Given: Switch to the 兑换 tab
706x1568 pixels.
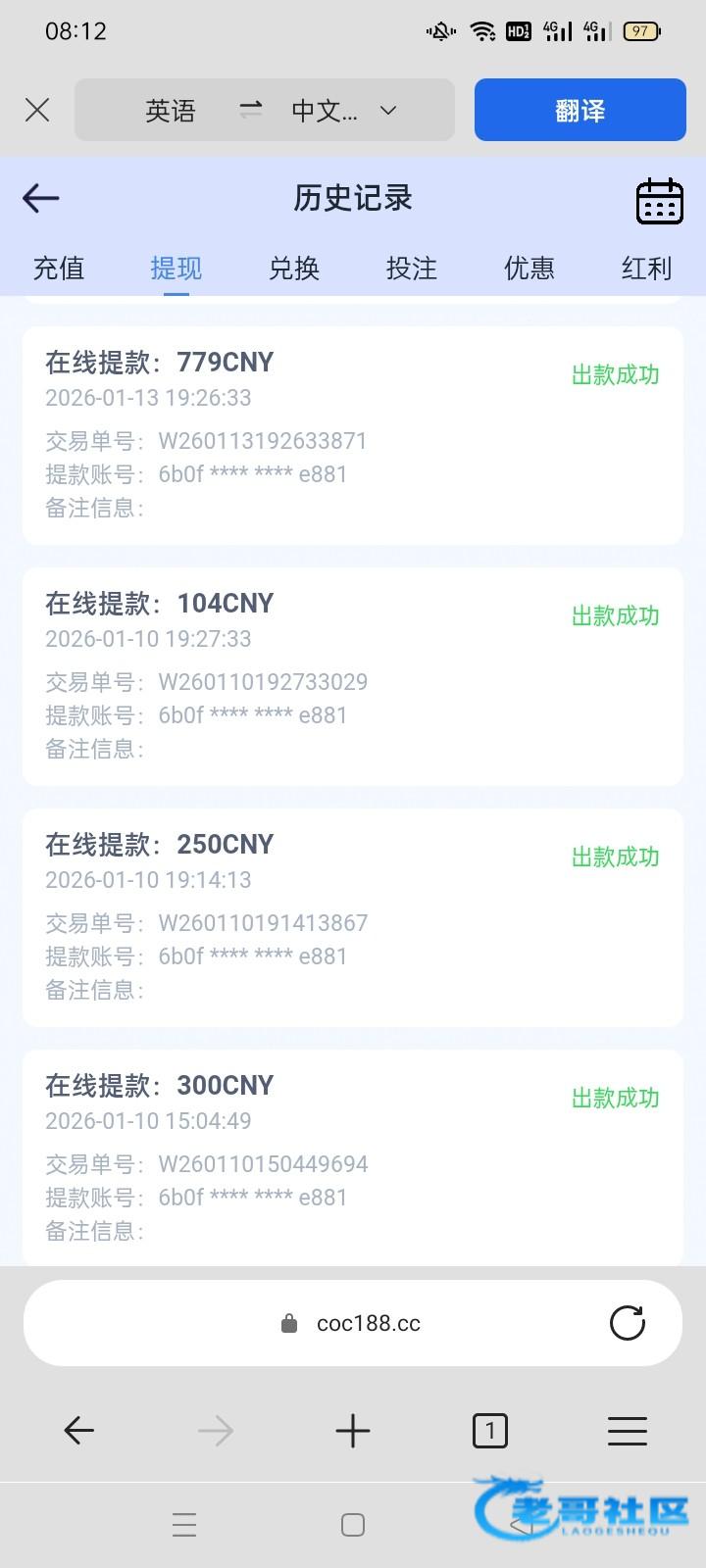Looking at the screenshot, I should click(294, 269).
